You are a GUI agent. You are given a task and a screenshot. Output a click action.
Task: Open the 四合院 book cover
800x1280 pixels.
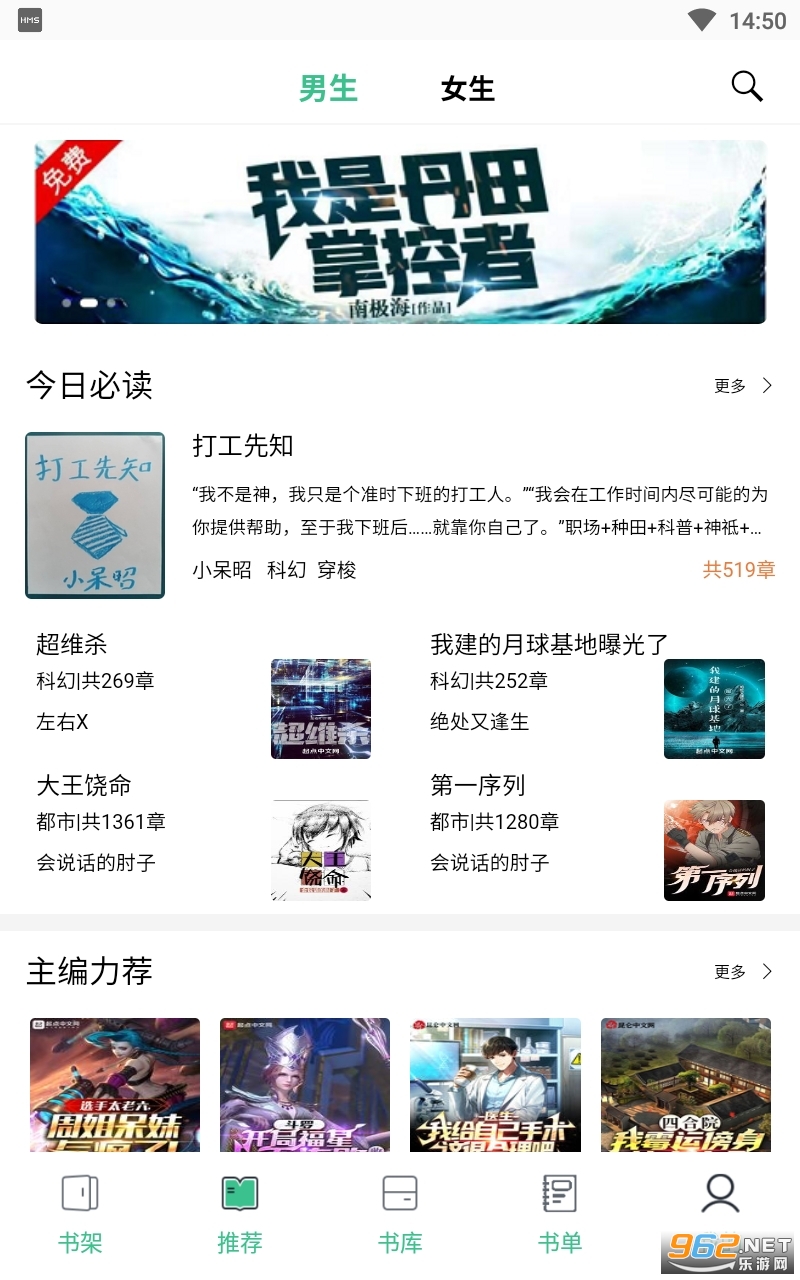[x=685, y=1085]
